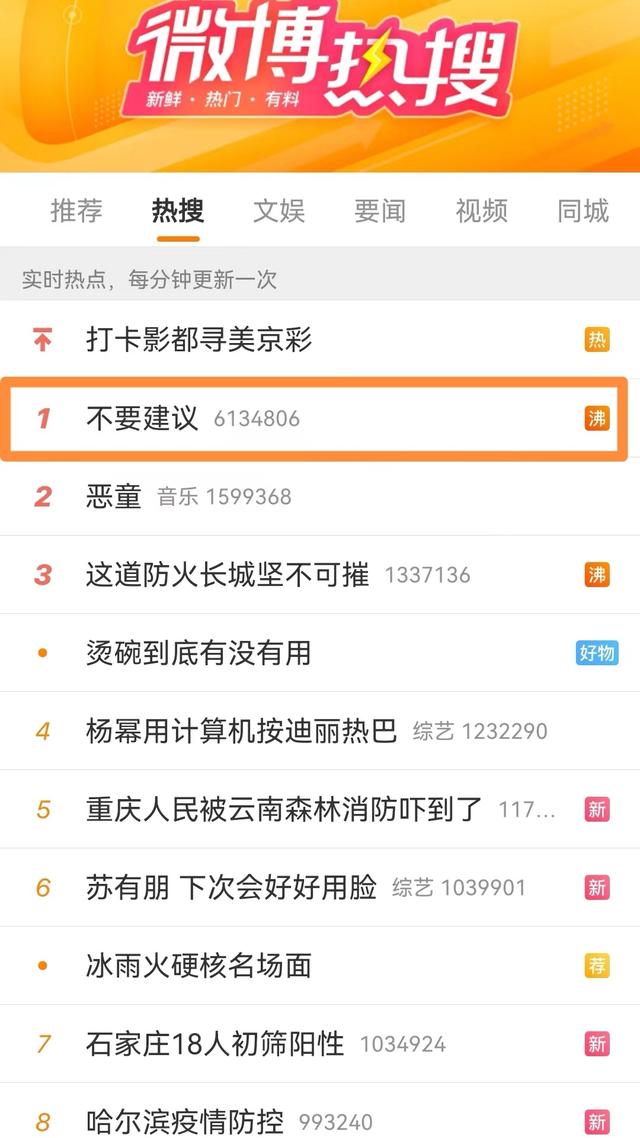Switch to the 要闻 tab
The height and width of the screenshot is (1138, 640).
(380, 211)
